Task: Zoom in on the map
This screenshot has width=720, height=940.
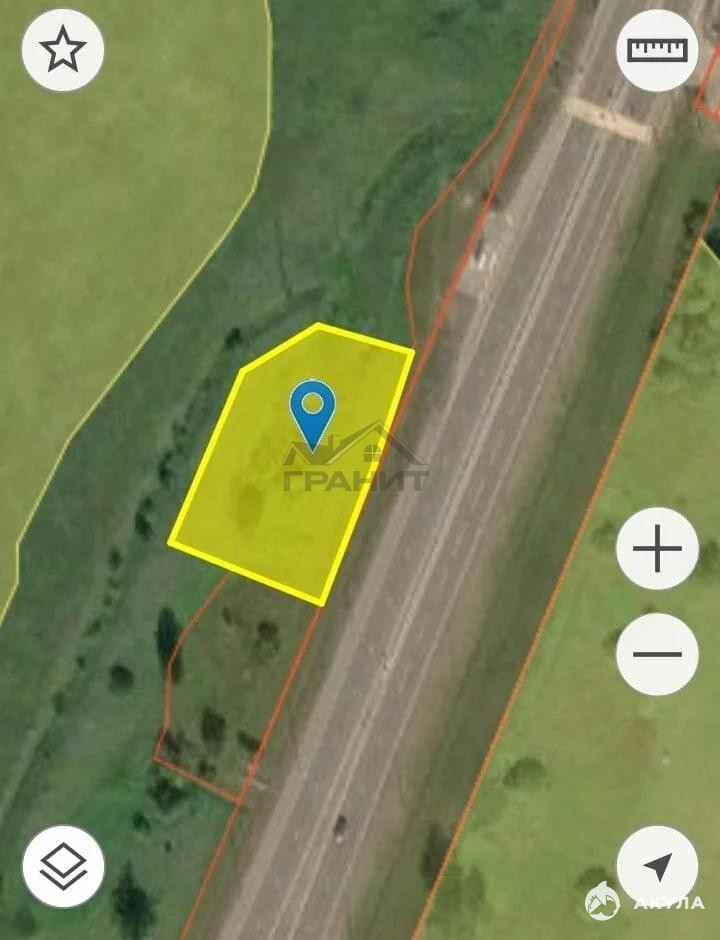Action: pos(657,548)
